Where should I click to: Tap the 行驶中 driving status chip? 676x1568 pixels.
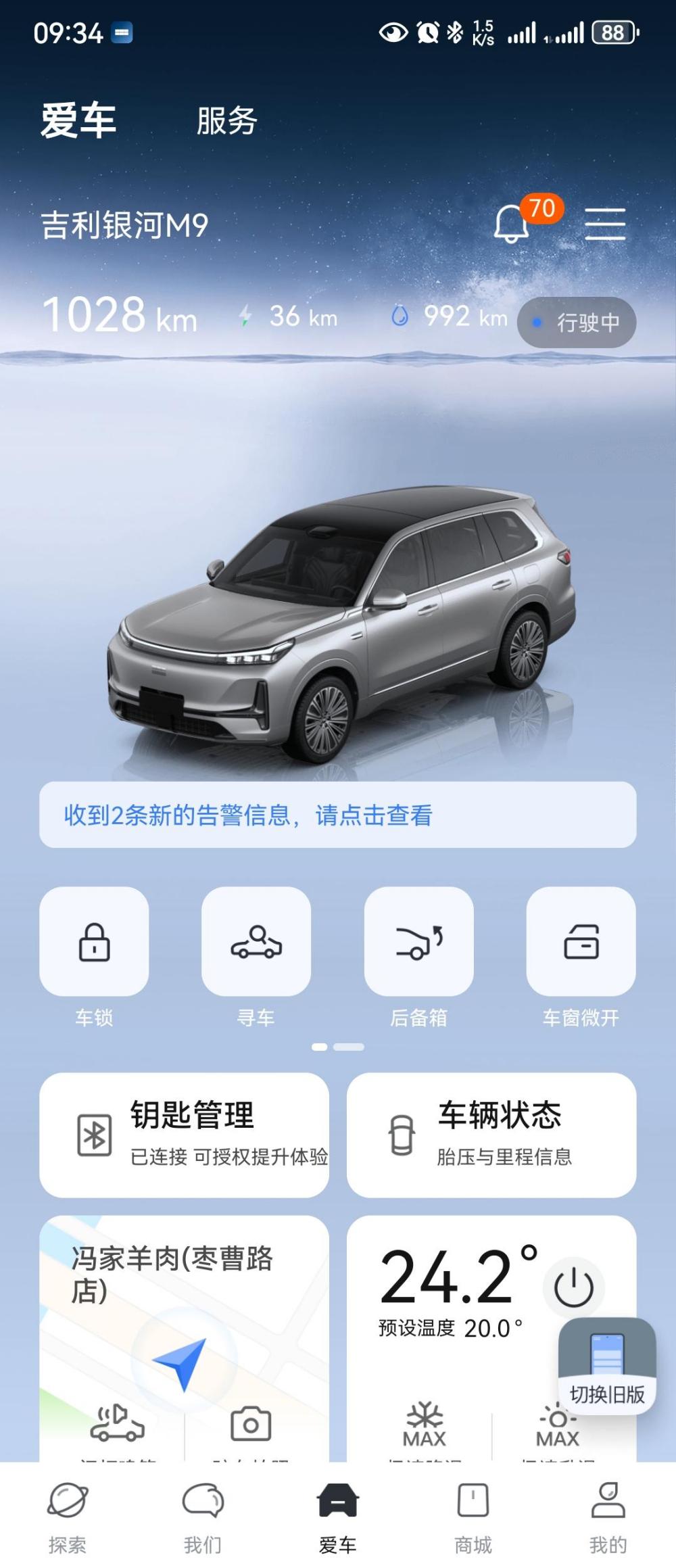[577, 323]
